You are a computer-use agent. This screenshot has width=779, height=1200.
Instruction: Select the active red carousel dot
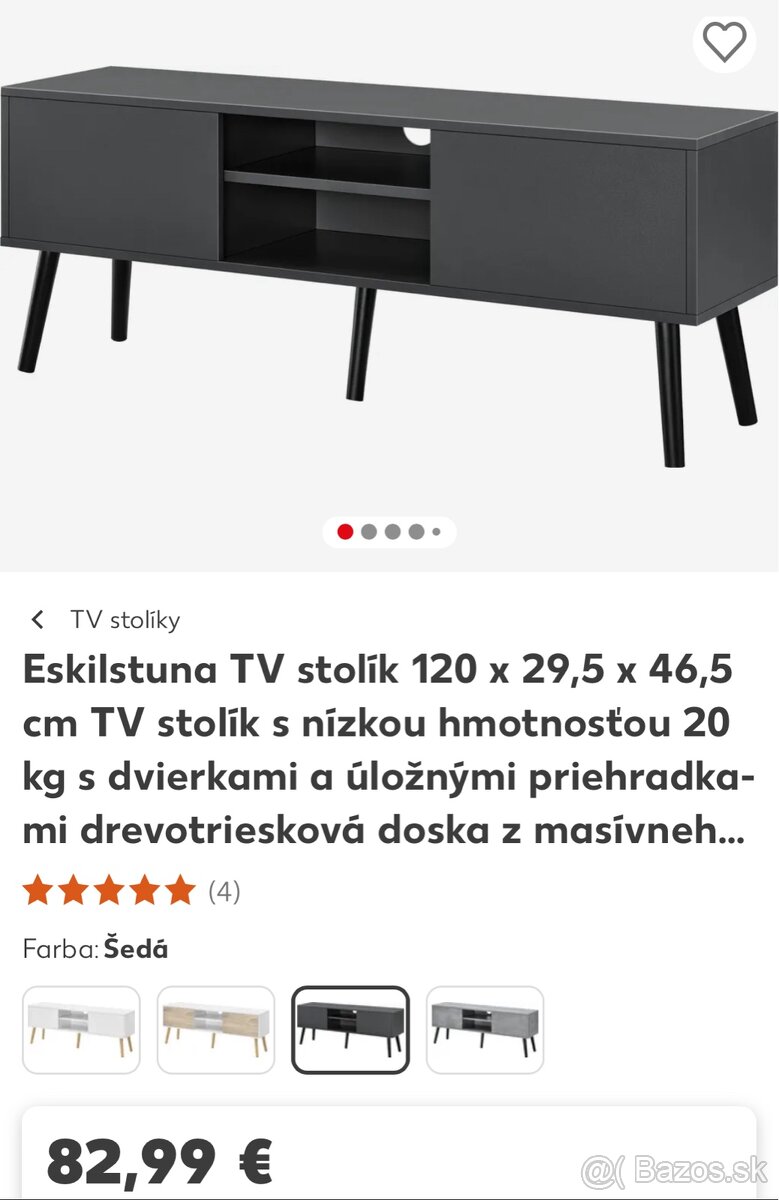click(x=344, y=531)
